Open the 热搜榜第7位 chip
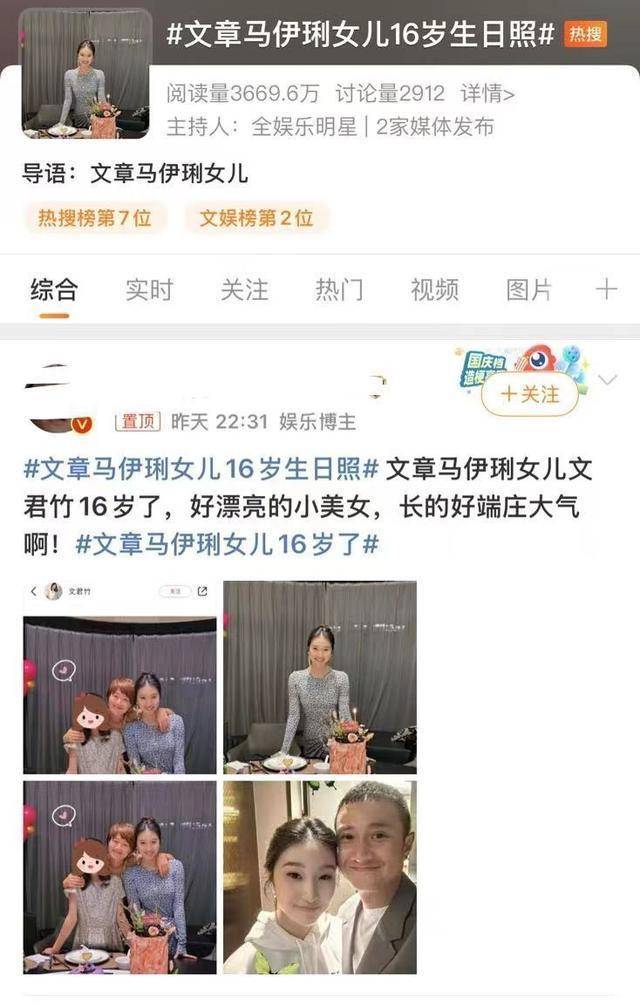This screenshot has height=1006, width=640. pyautogui.click(x=95, y=217)
